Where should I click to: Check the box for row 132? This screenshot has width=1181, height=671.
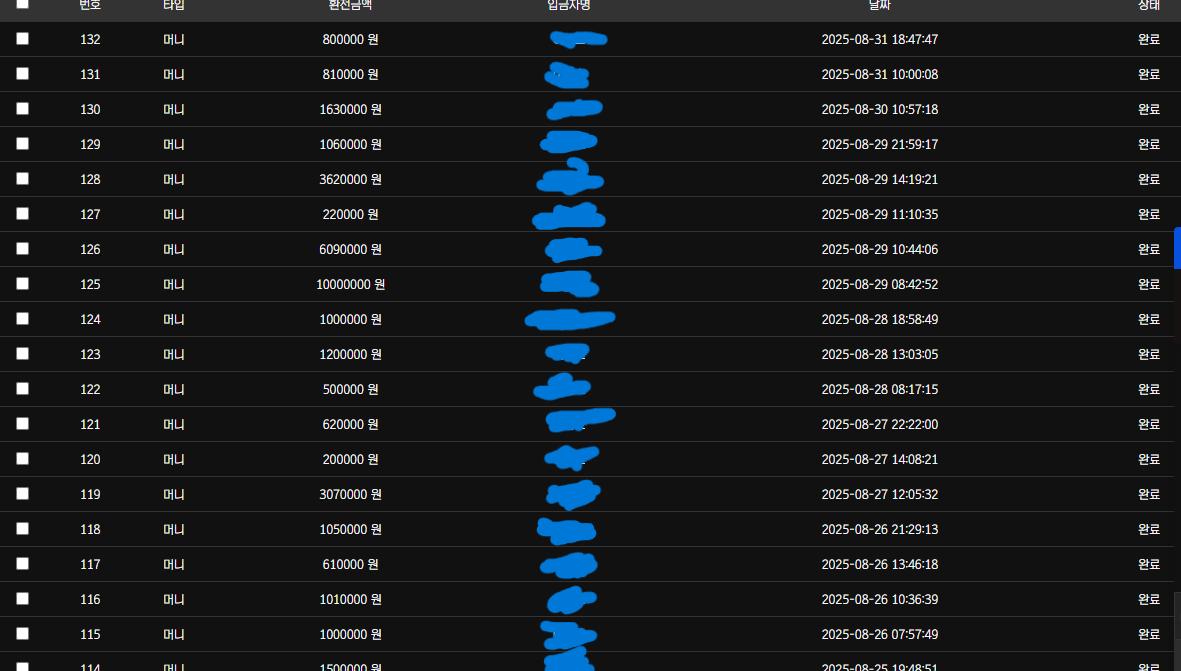click(23, 39)
